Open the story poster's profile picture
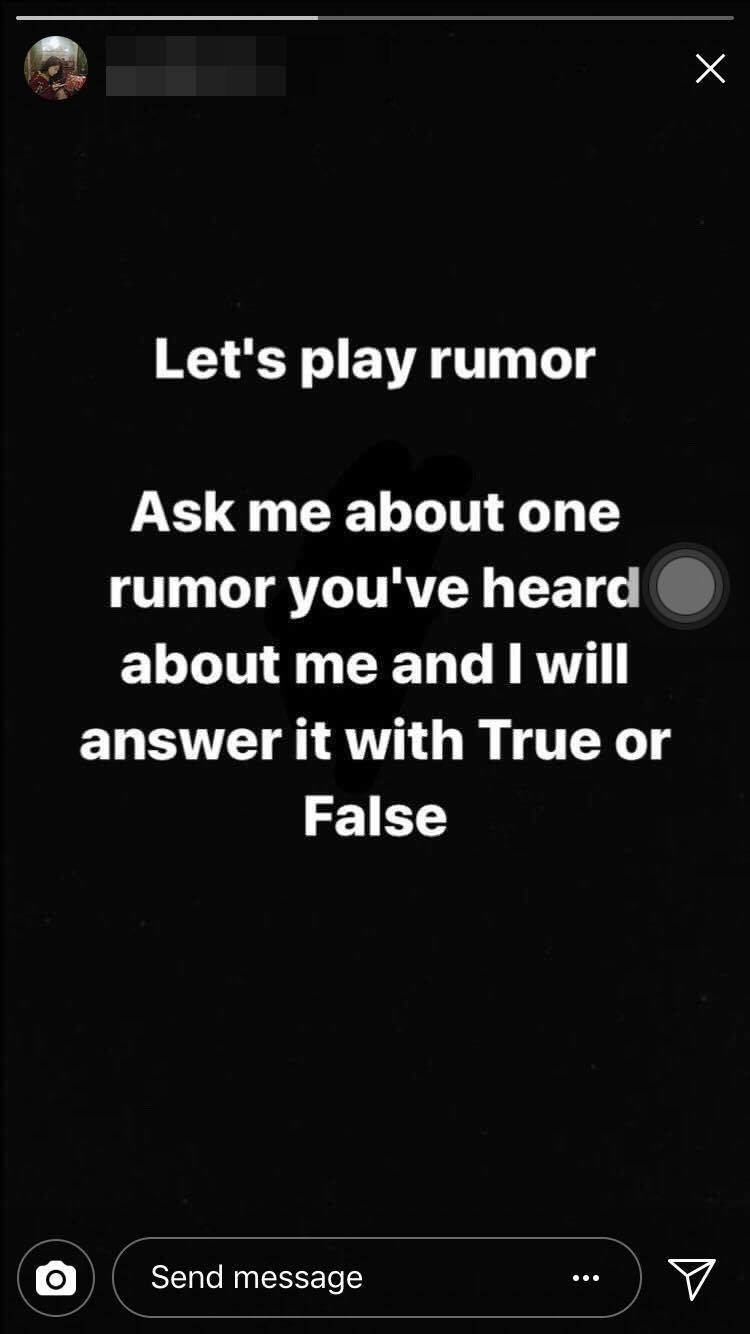 pyautogui.click(x=56, y=68)
